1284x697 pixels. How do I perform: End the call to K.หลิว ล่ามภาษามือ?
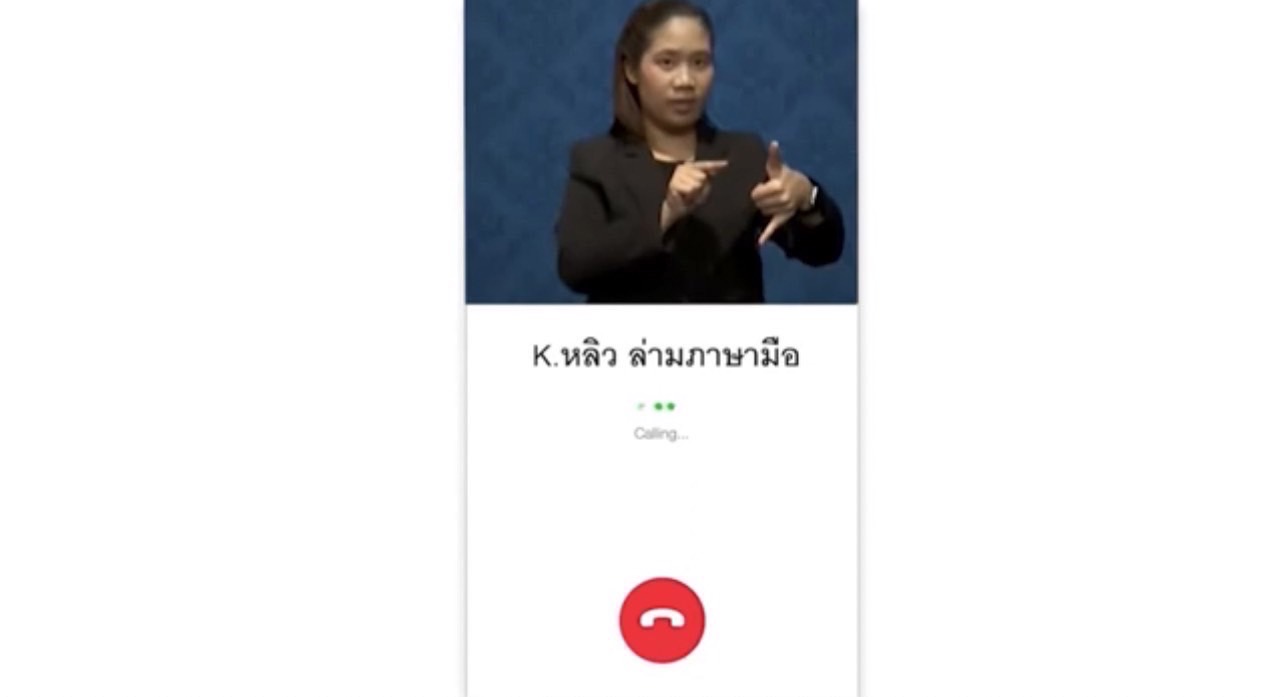tap(661, 620)
